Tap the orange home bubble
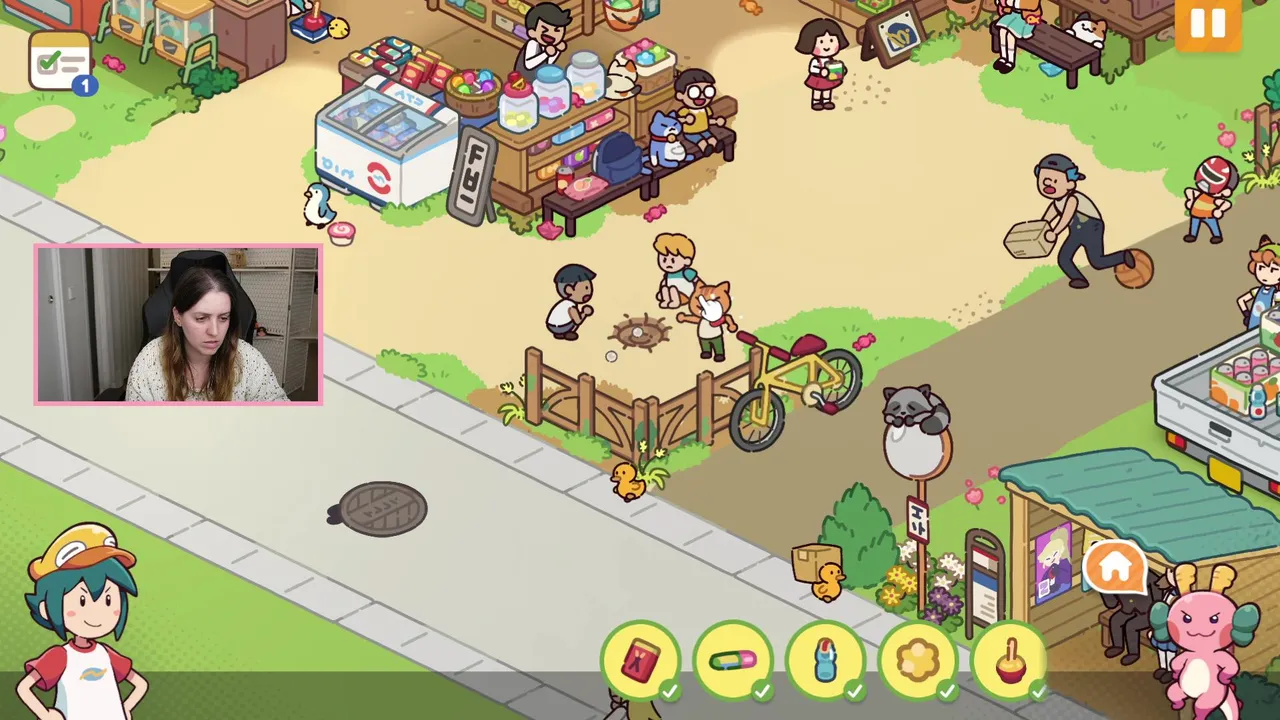Screen dimensions: 1280x720 (x=1114, y=568)
